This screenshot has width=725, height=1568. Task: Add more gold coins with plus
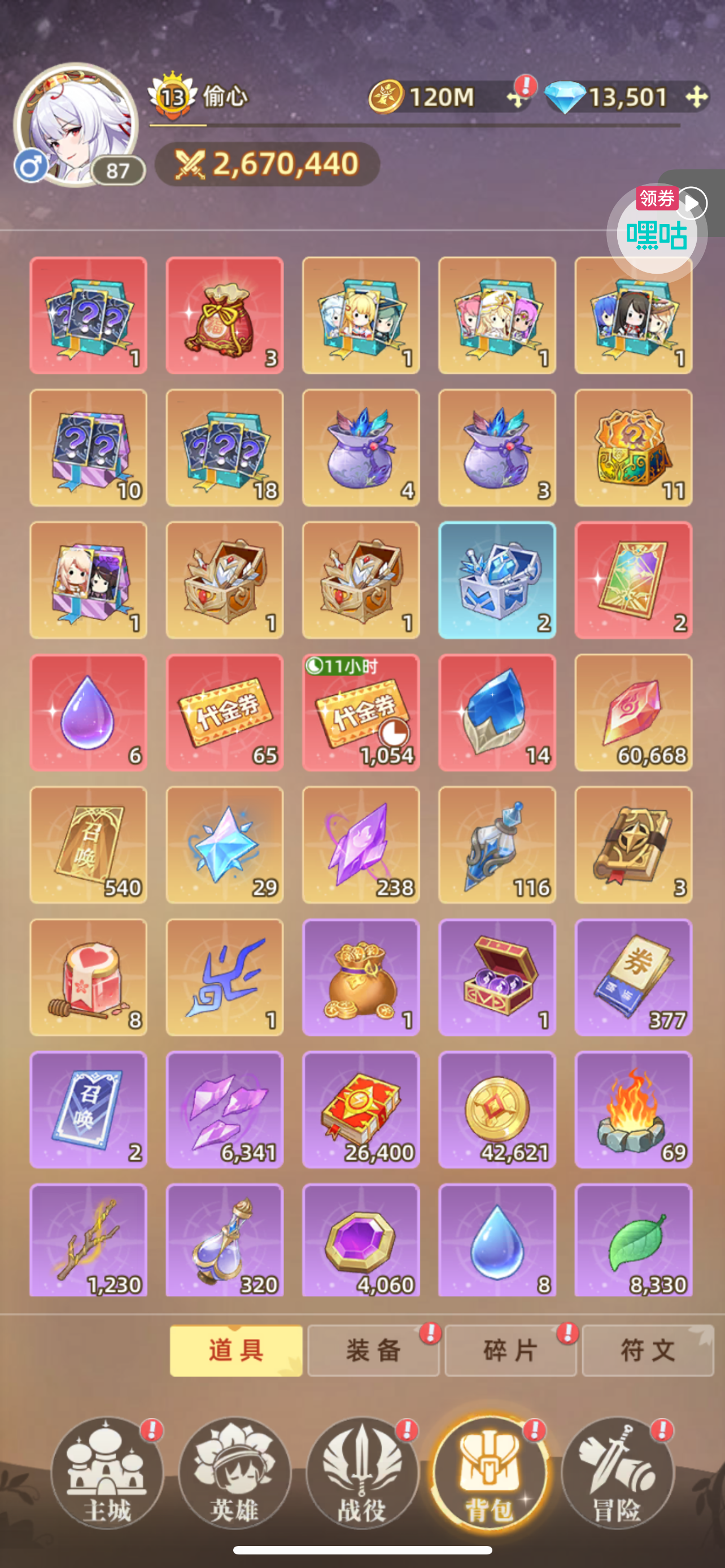517,98
